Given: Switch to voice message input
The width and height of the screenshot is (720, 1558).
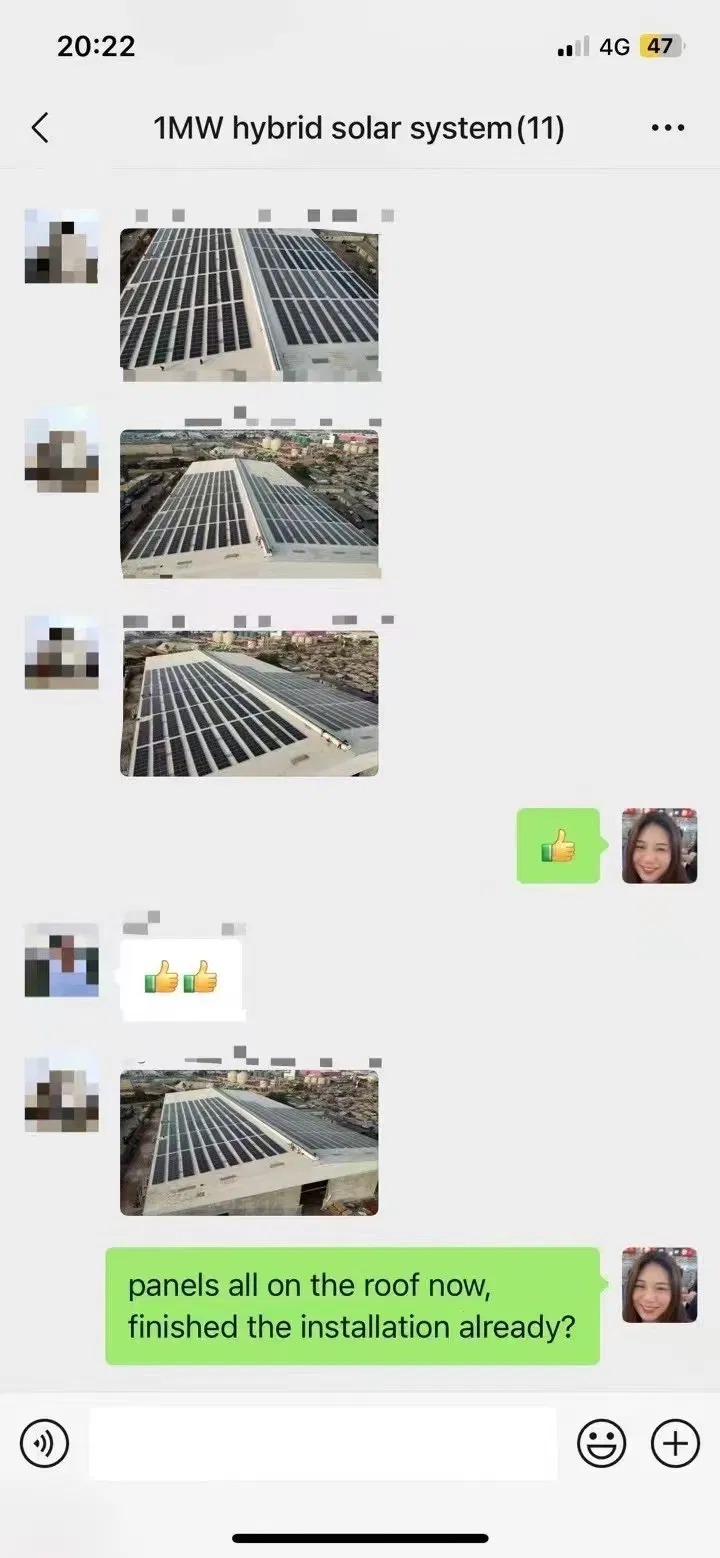Looking at the screenshot, I should point(44,1443).
